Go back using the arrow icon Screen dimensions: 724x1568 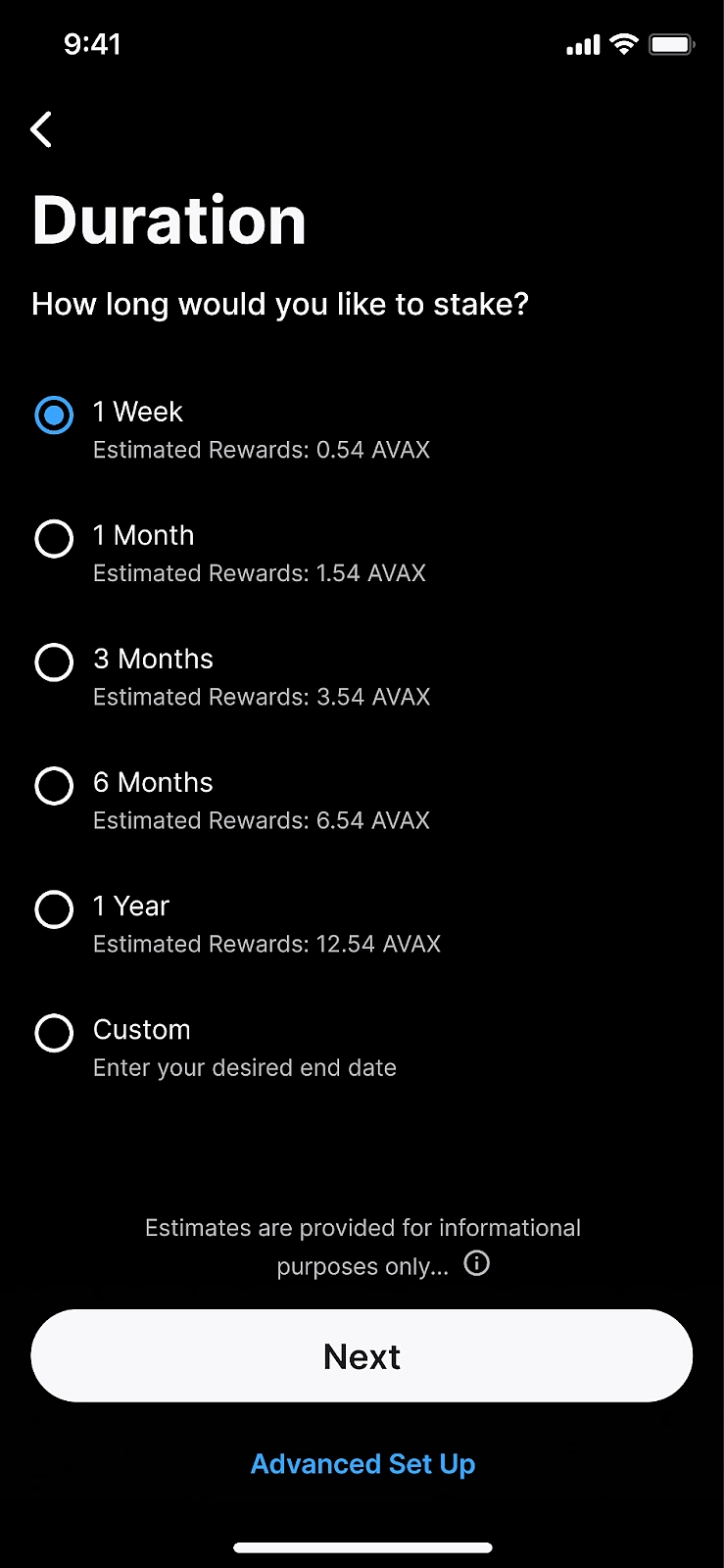point(41,129)
